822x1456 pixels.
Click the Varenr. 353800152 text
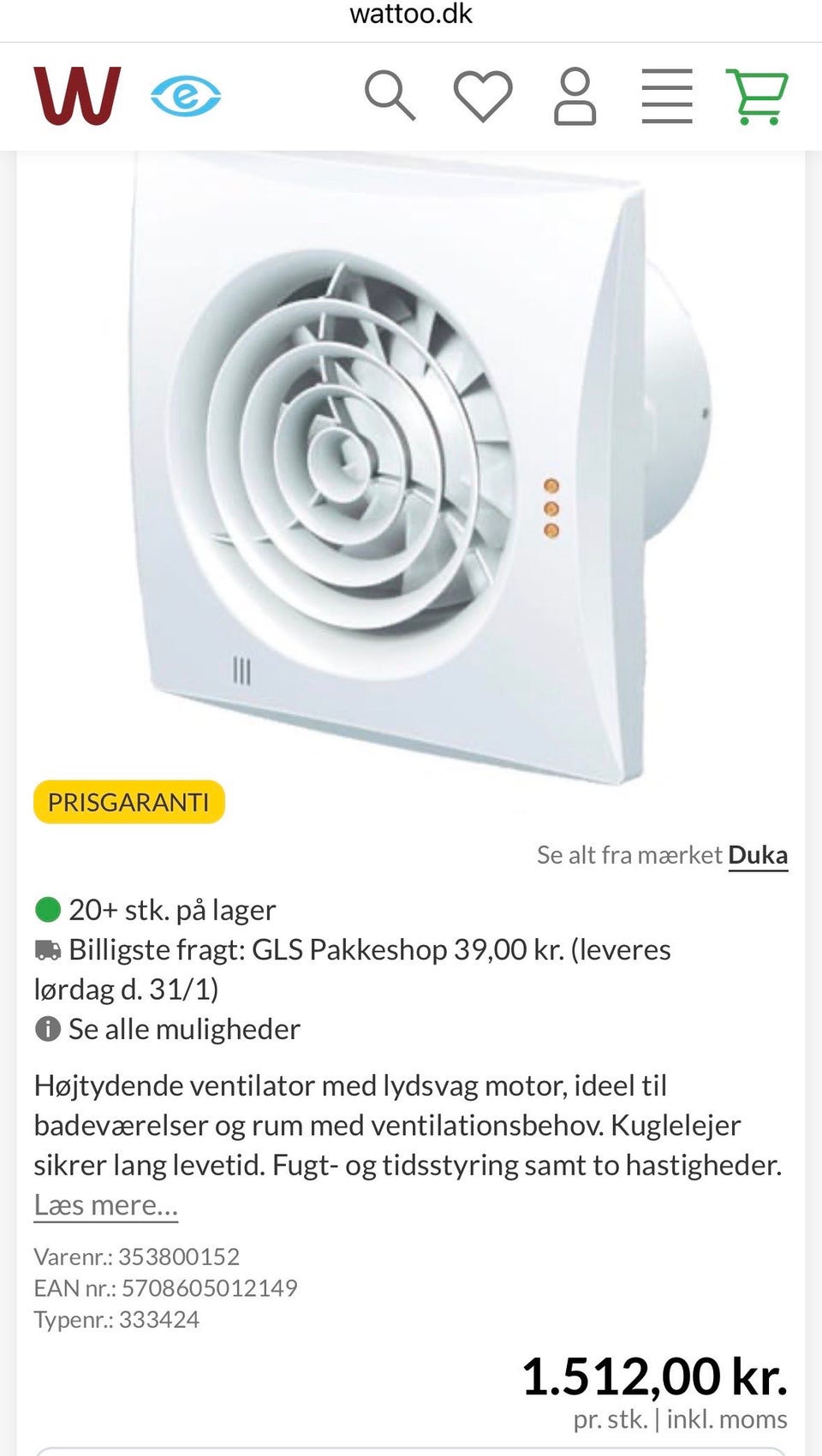click(x=137, y=1257)
